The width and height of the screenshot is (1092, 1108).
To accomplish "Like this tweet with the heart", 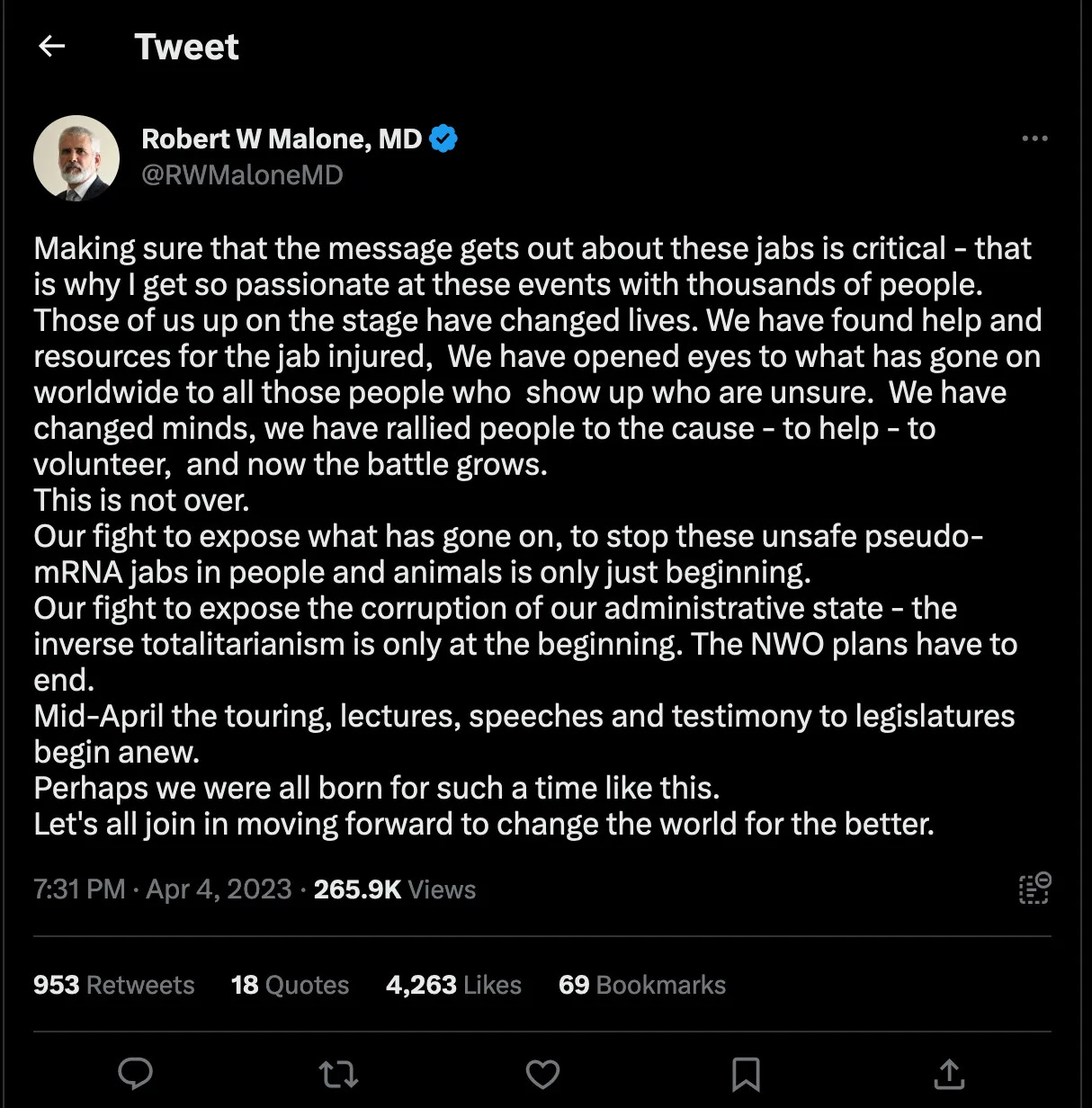I will tap(542, 1073).
